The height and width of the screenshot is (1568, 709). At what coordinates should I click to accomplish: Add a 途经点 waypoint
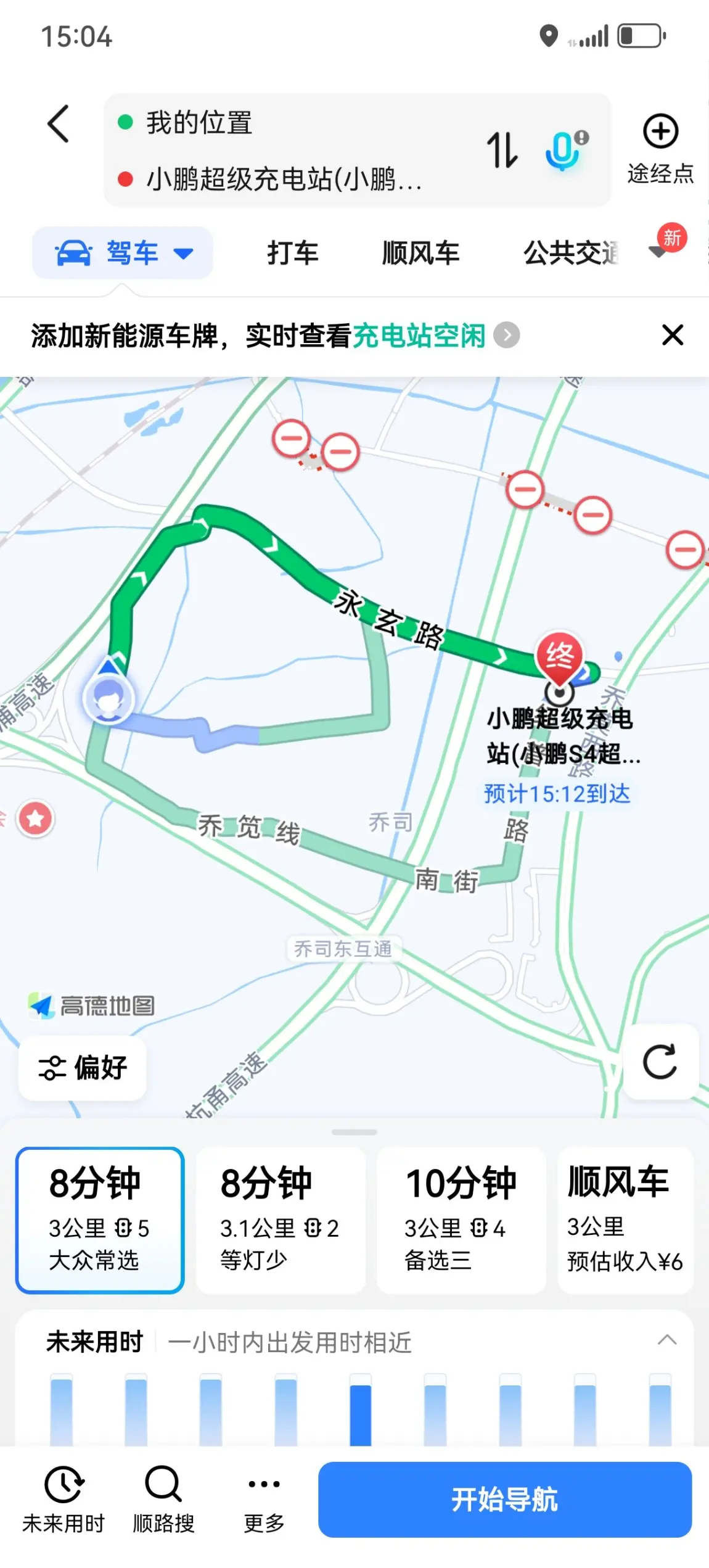pyautogui.click(x=660, y=148)
